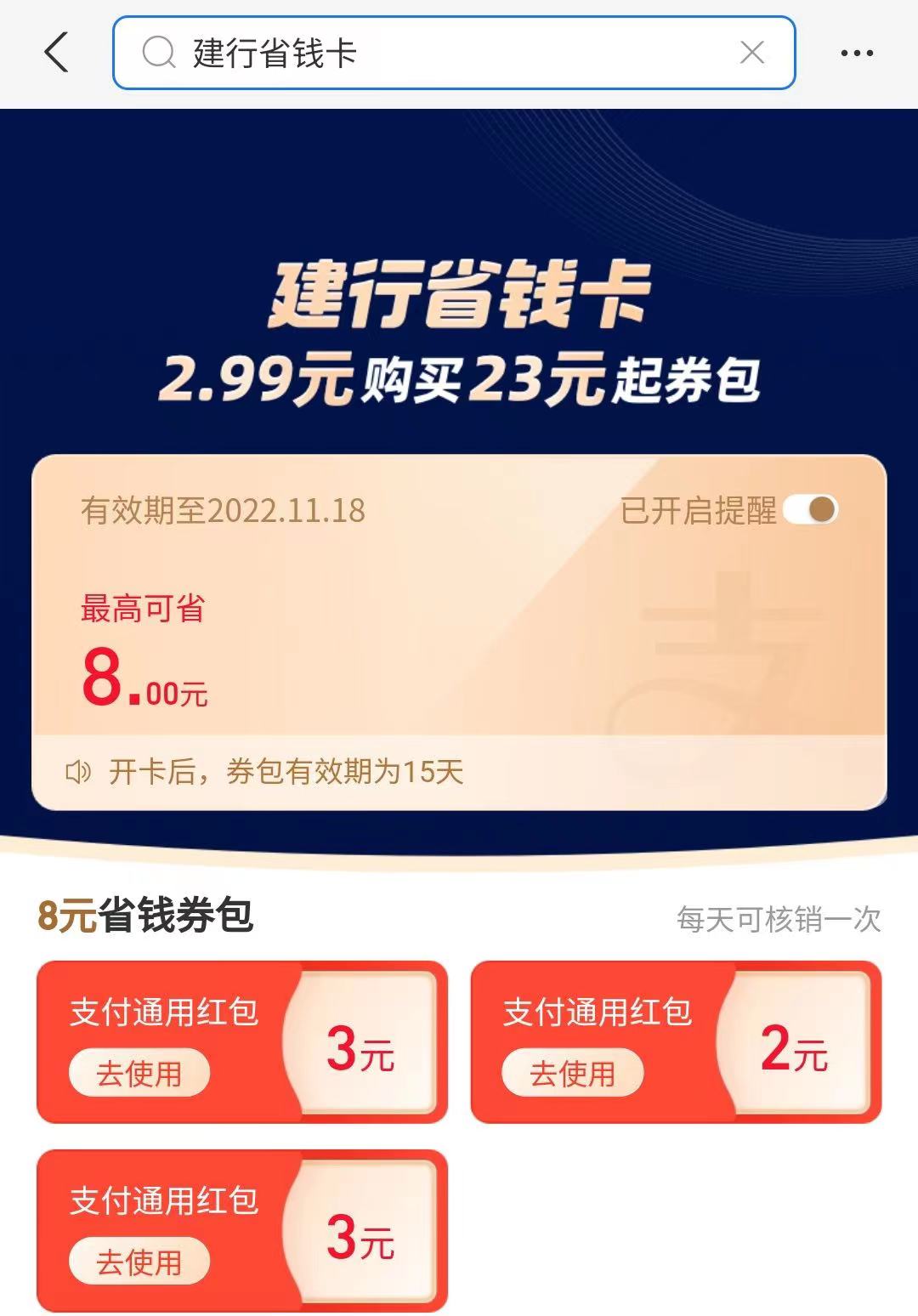This screenshot has height=1316, width=918.
Task: Tap 去使用 on the 2元 红包
Action: pyautogui.click(x=572, y=1074)
